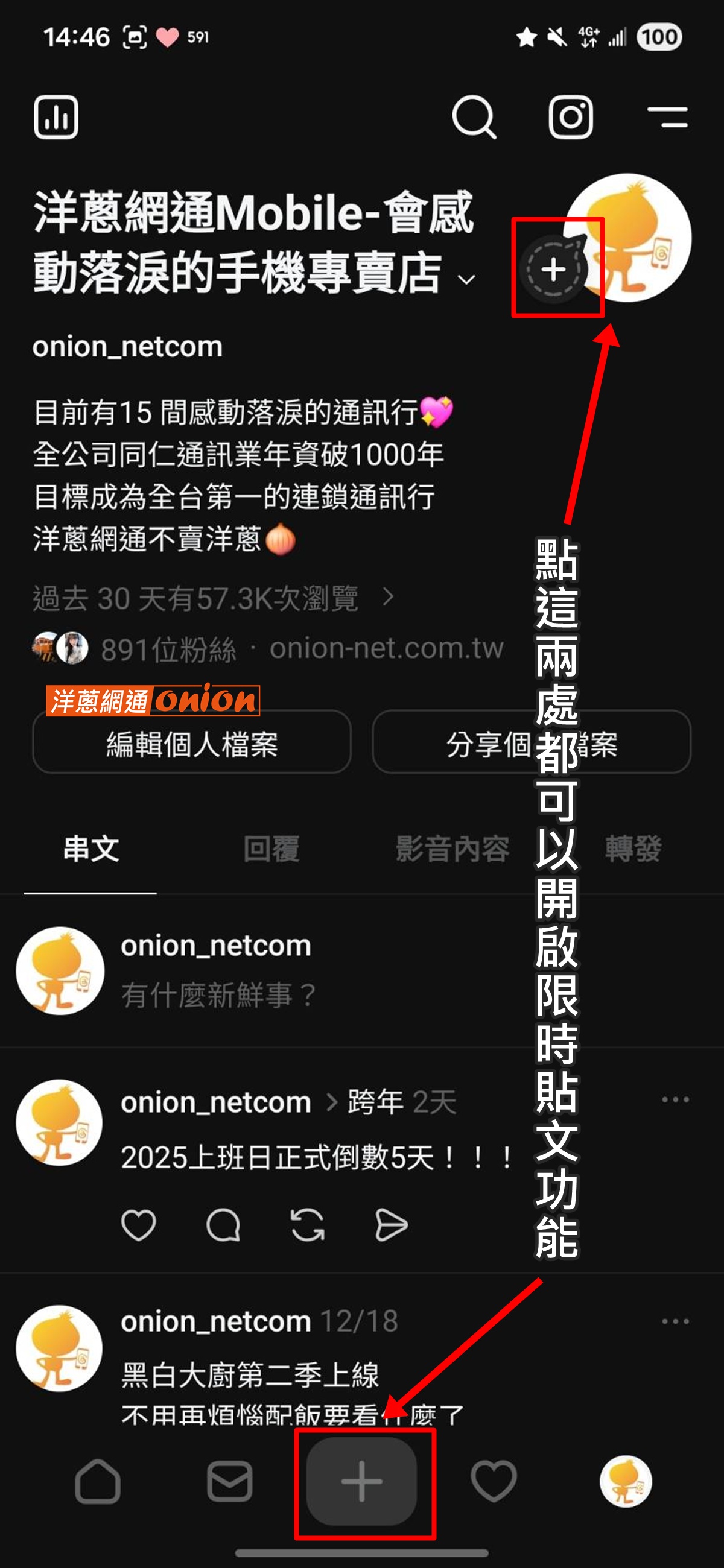
Task: Open profile name dropdown chevron
Action: coord(466,280)
